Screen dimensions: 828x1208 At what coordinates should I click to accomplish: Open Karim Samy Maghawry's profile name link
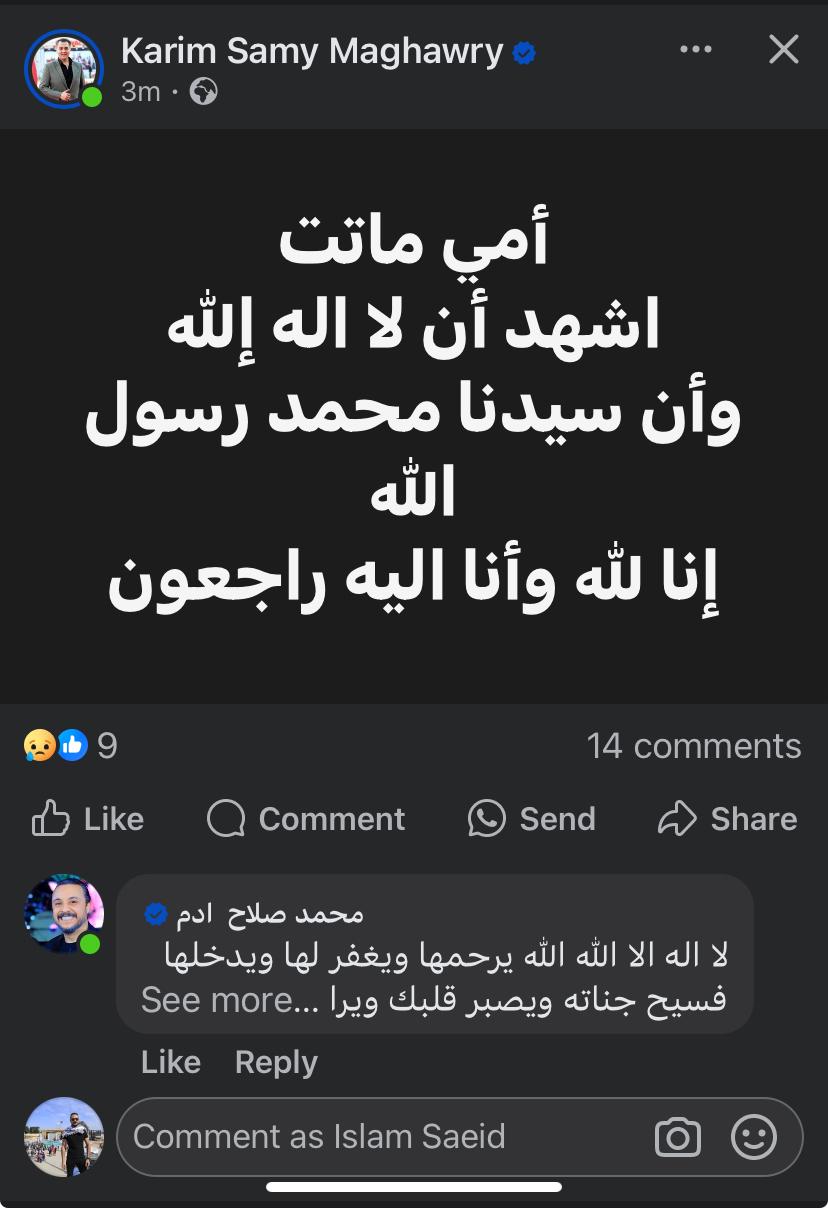(x=312, y=51)
